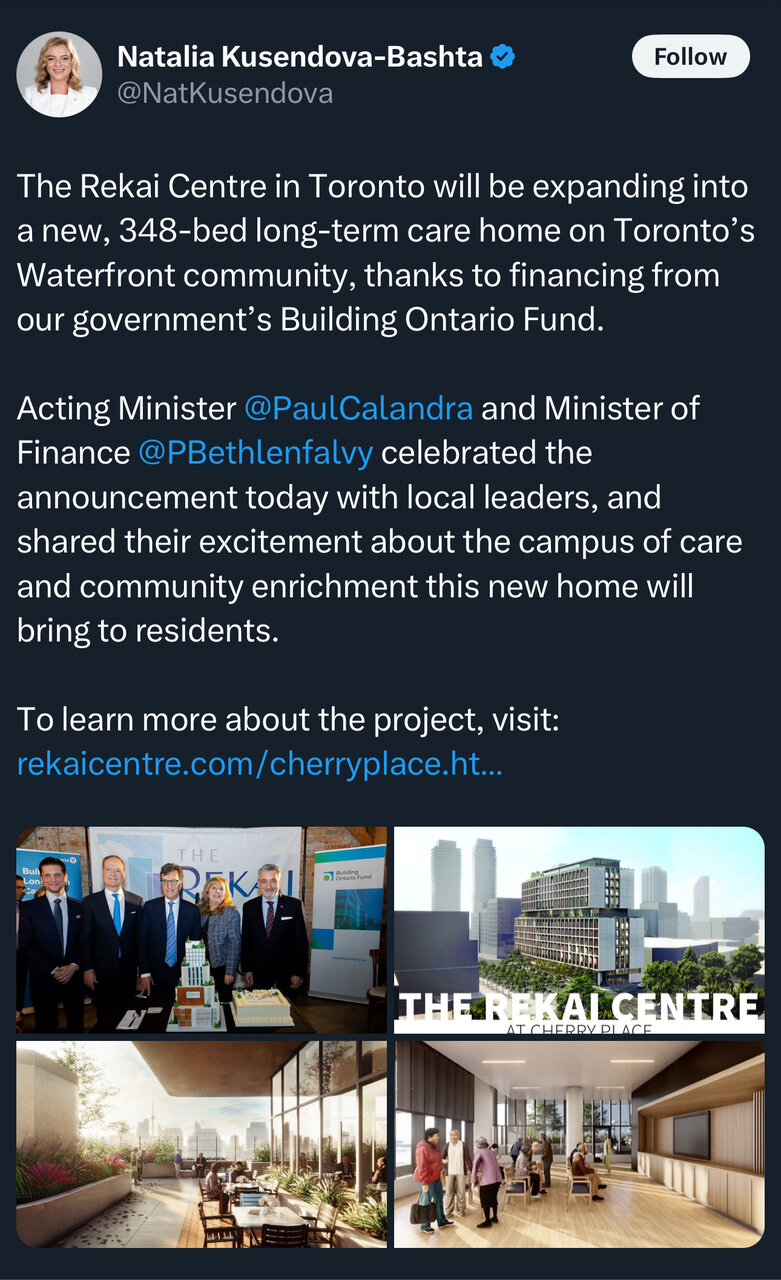Image resolution: width=781 pixels, height=1280 pixels.
Task: Visit the rekaicentre.com cherryplace link
Action: [x=259, y=764]
